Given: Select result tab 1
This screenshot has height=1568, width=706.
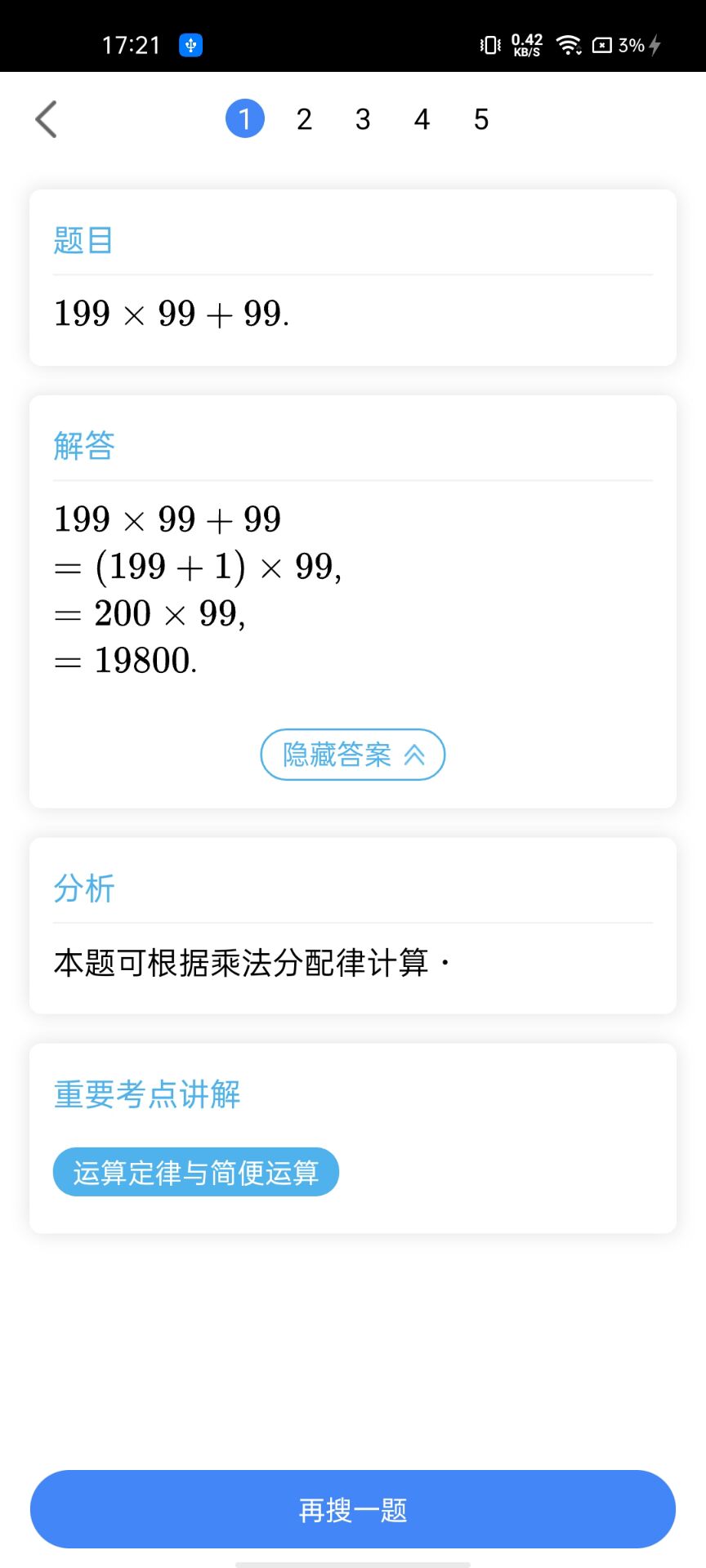Looking at the screenshot, I should coord(245,118).
